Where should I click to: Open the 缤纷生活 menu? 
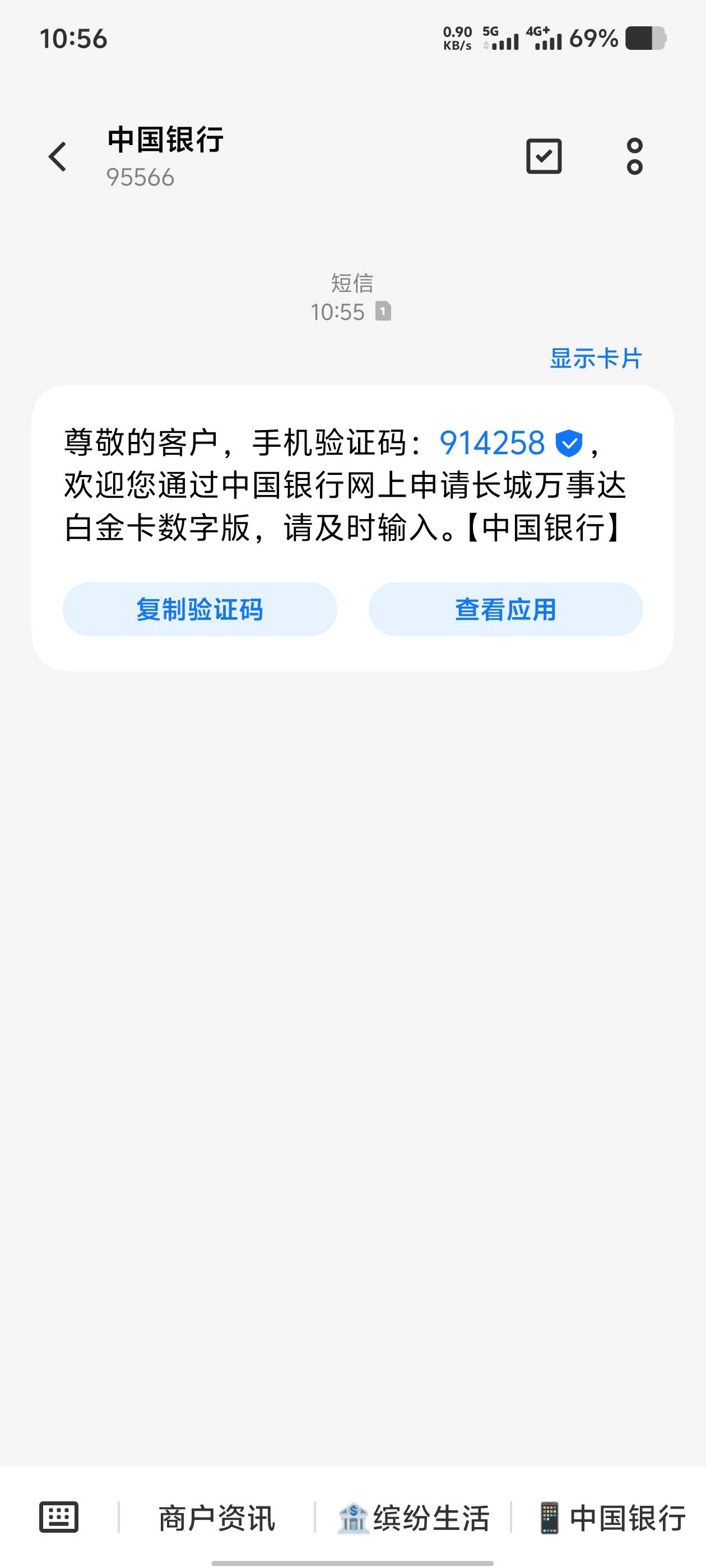pos(414,1518)
